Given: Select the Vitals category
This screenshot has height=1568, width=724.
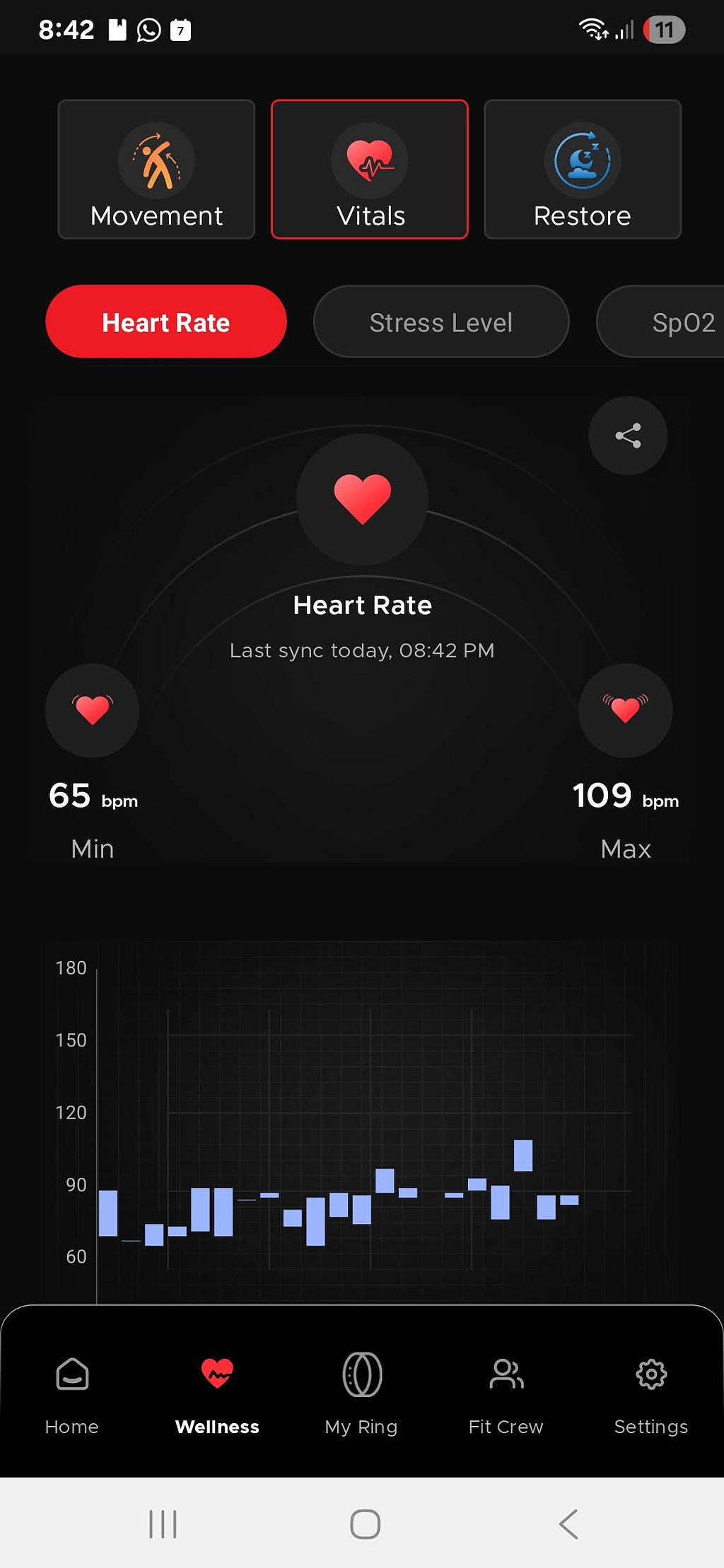Looking at the screenshot, I should (x=370, y=170).
